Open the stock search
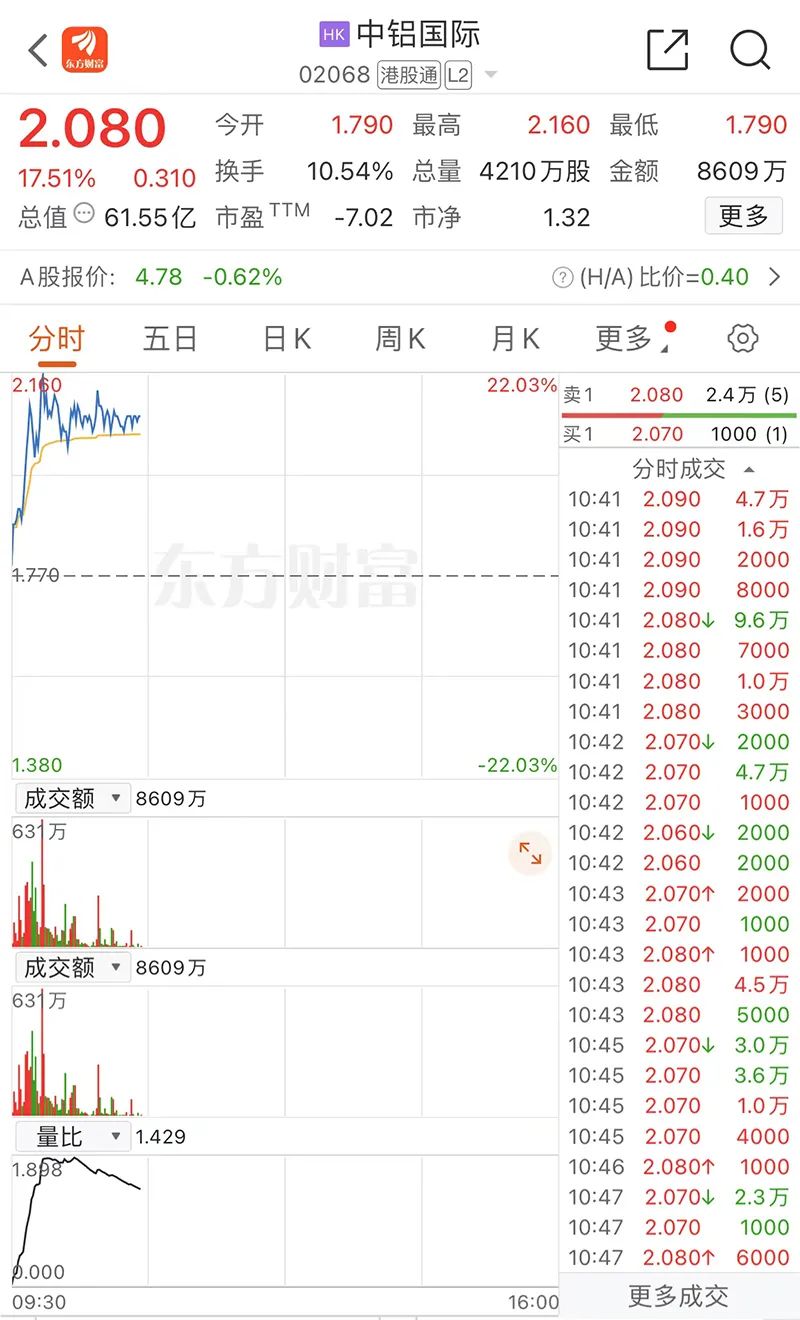800x1320 pixels. (x=749, y=49)
